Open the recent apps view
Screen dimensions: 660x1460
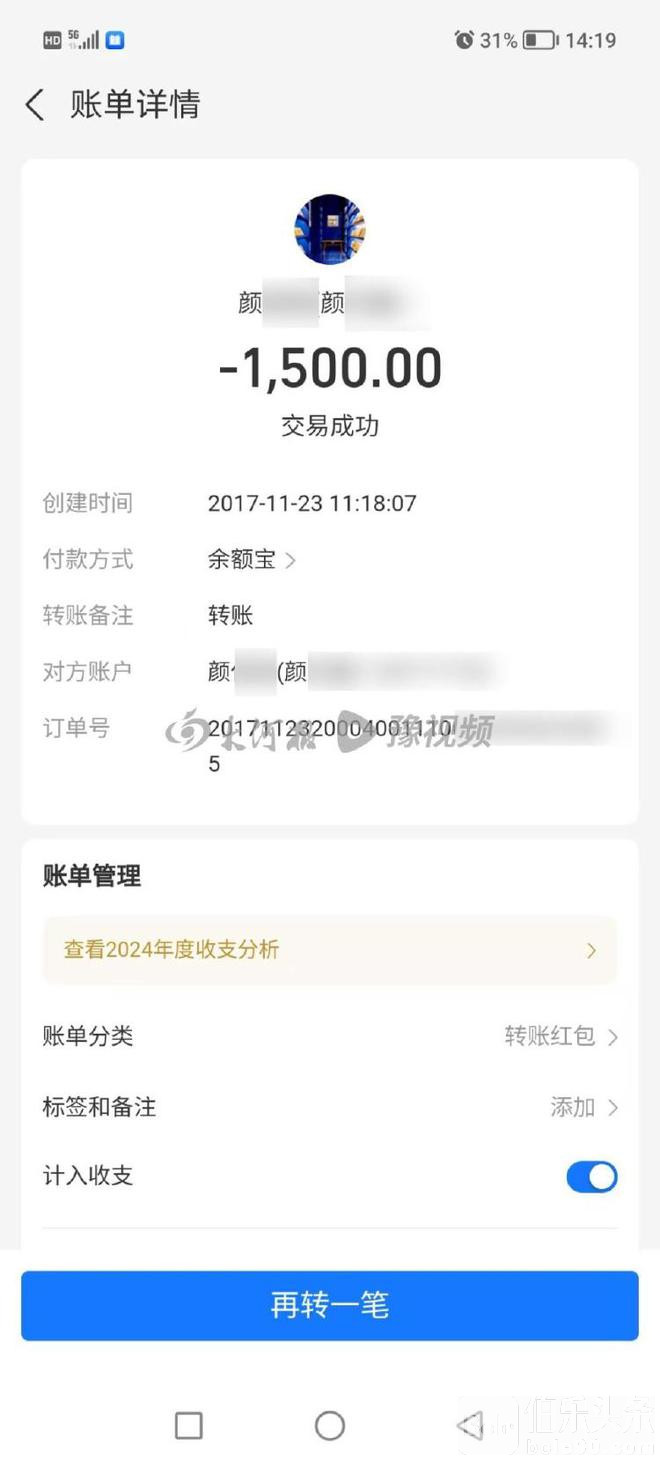(189, 1425)
